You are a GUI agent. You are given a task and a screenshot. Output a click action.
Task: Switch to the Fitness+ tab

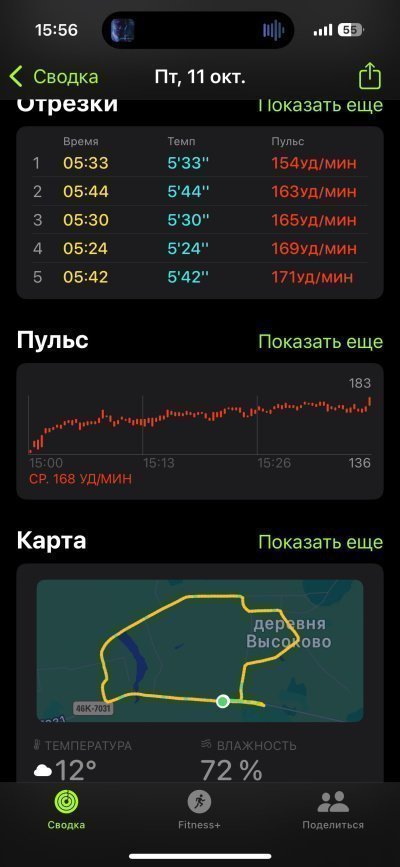[199, 809]
